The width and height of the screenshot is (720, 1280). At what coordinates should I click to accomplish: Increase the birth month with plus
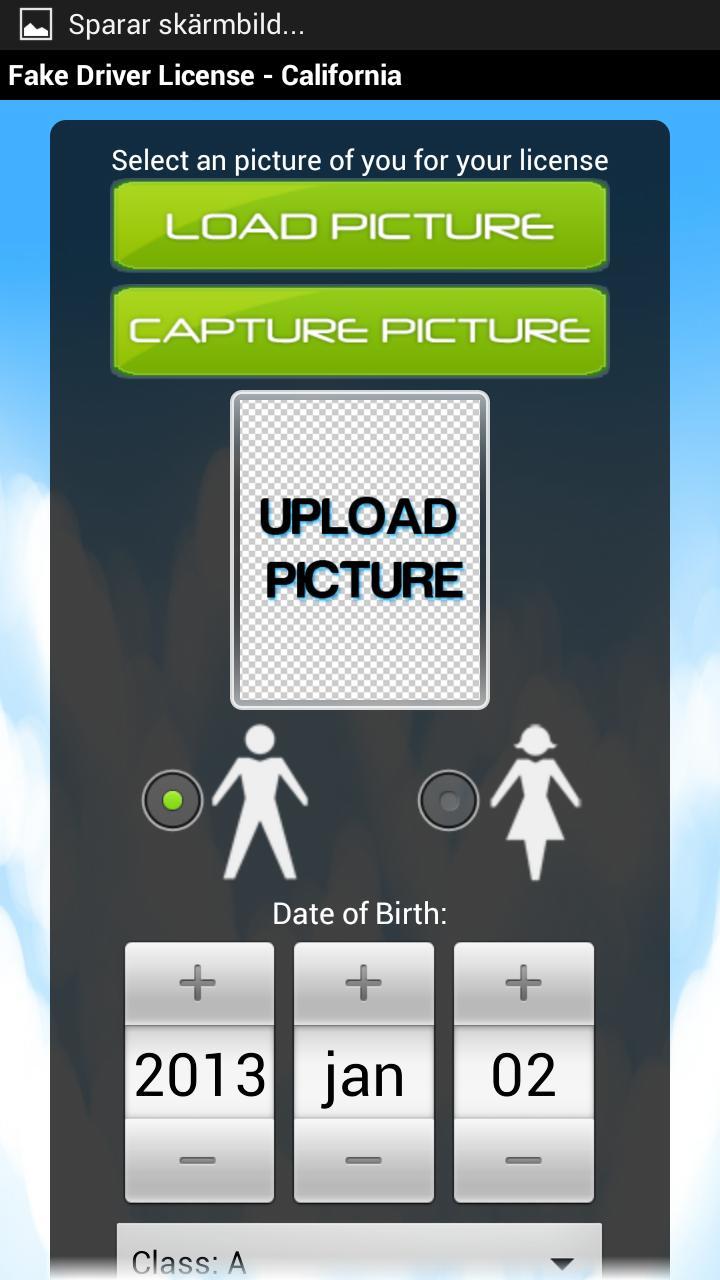363,983
